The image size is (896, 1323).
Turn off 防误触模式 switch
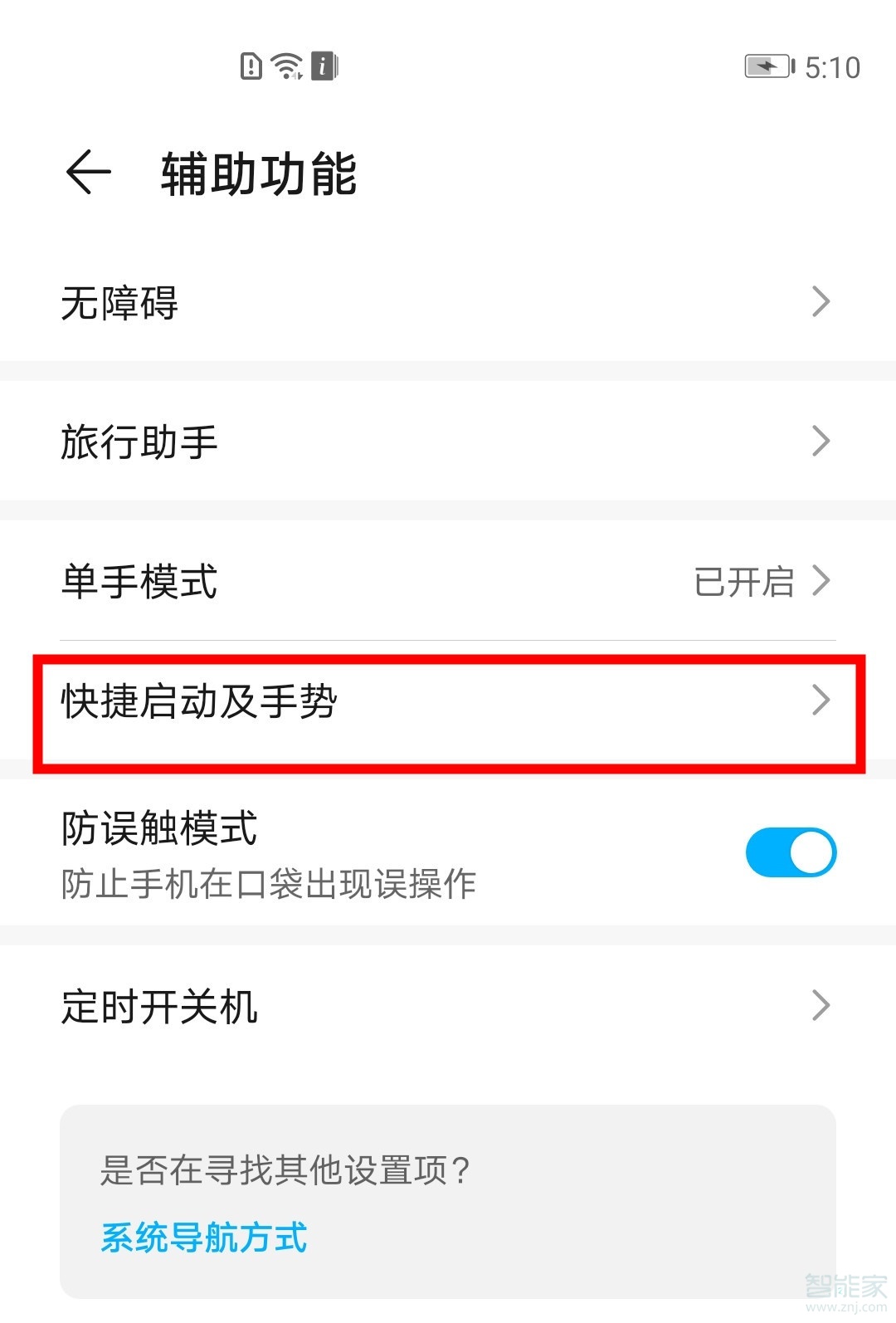click(x=790, y=852)
